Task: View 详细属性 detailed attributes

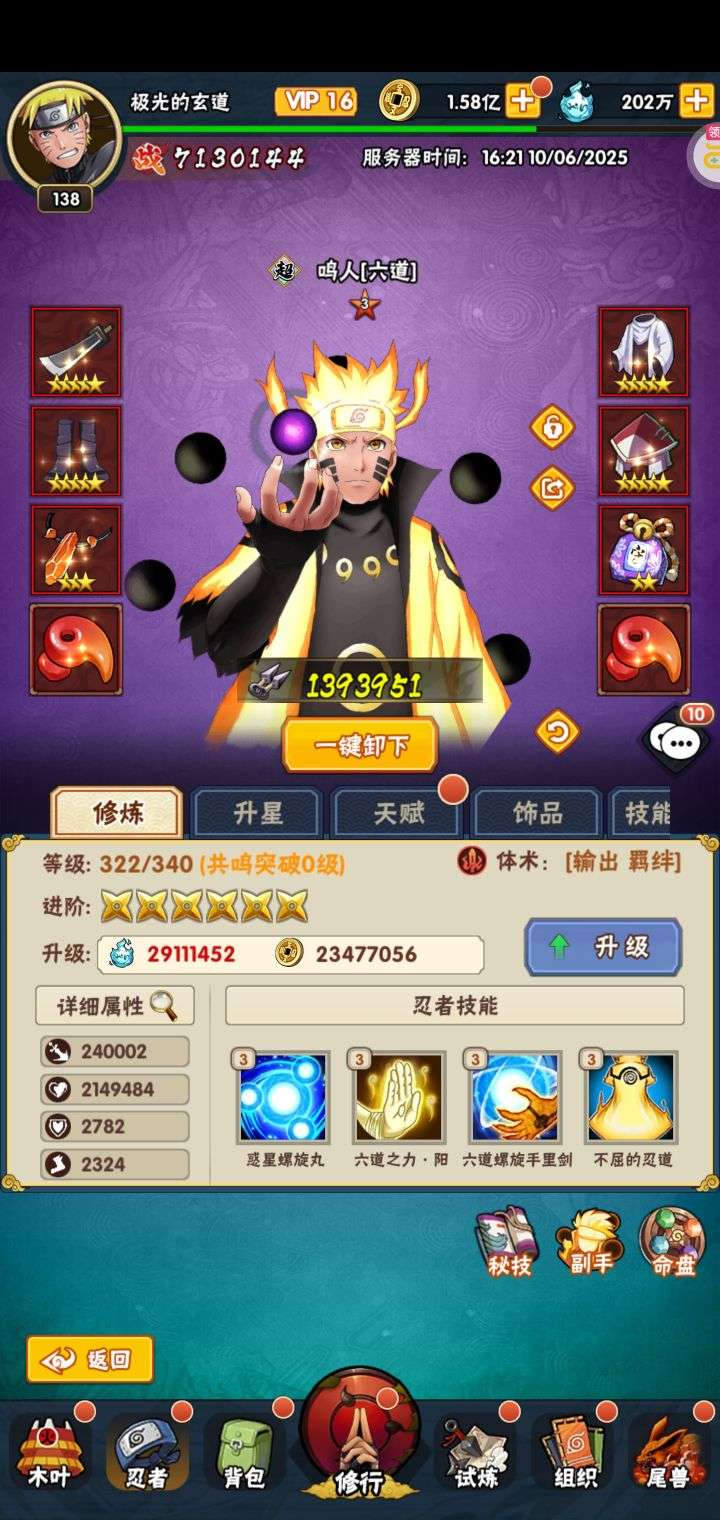Action: pos(115,1006)
